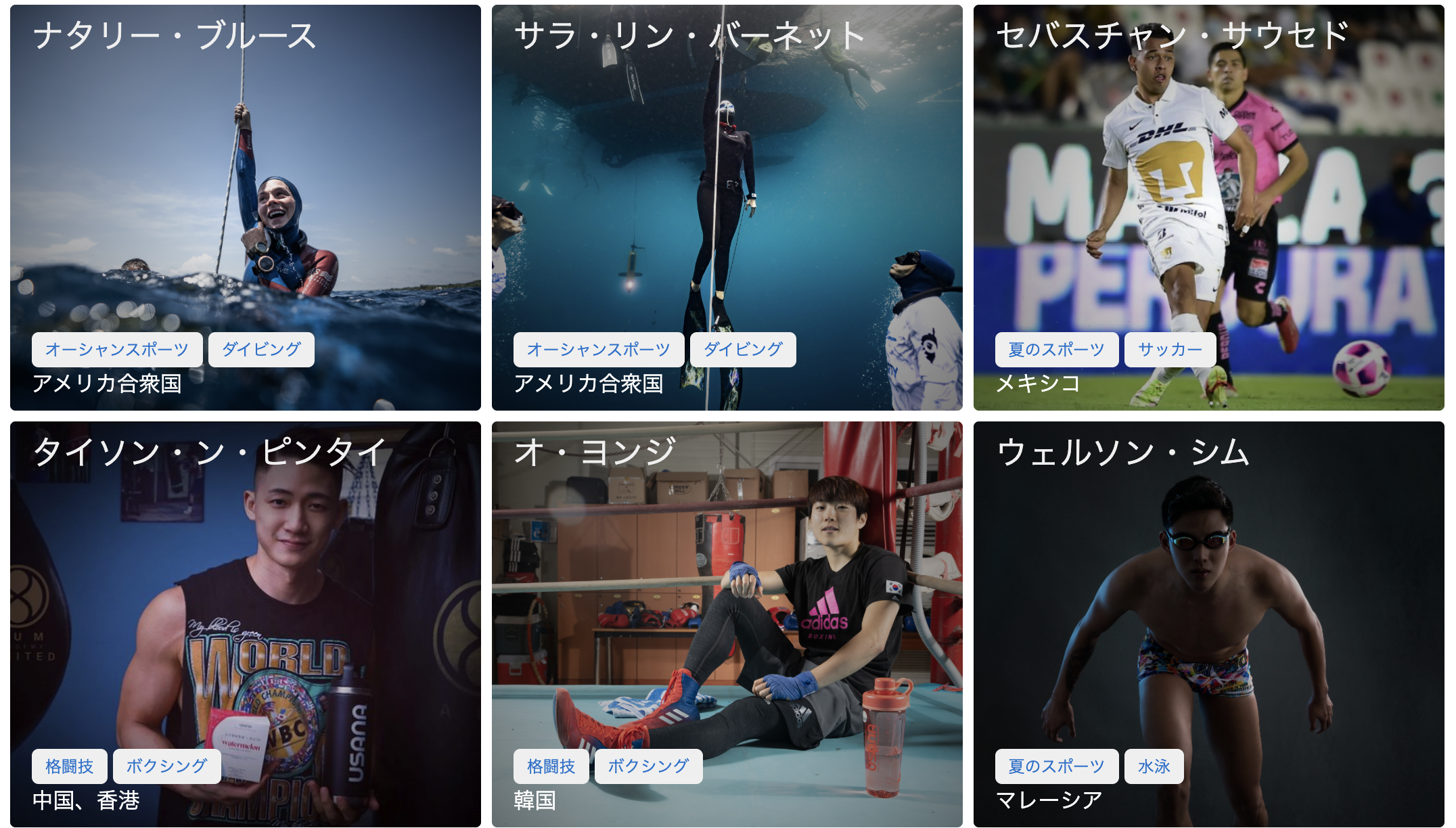
Task: Select the 水泳 tag chip
Action: [1154, 766]
